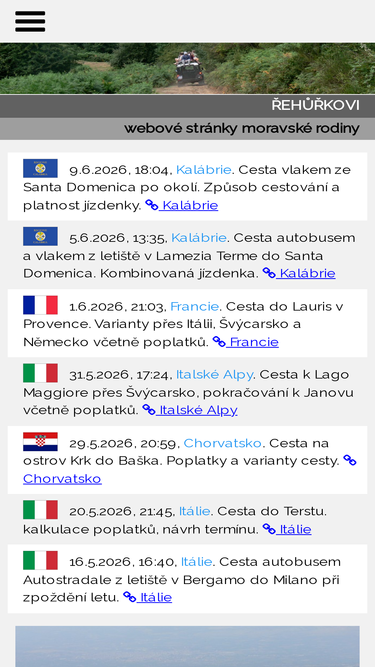Open the Itálie link in the Bergamo entry

coord(148,598)
